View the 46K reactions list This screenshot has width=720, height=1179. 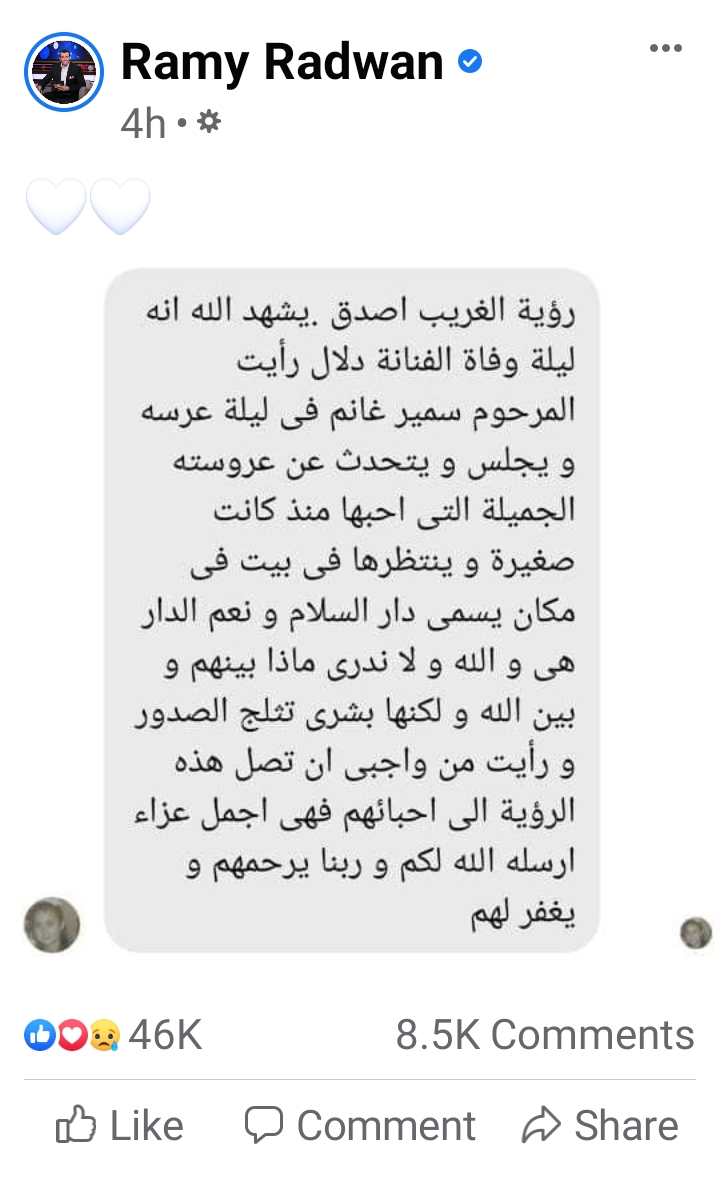pos(113,1035)
